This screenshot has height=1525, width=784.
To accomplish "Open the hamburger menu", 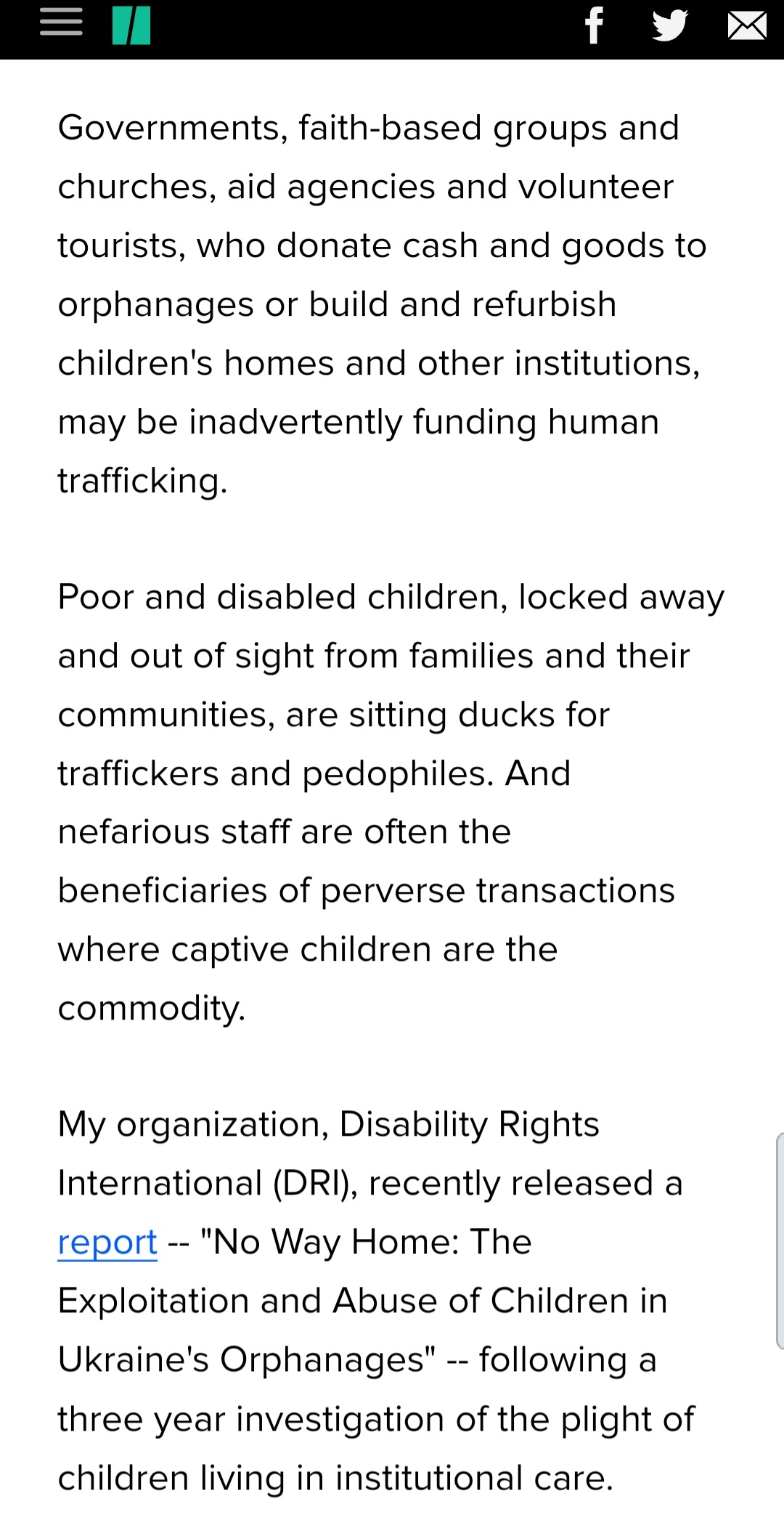I will [61, 23].
